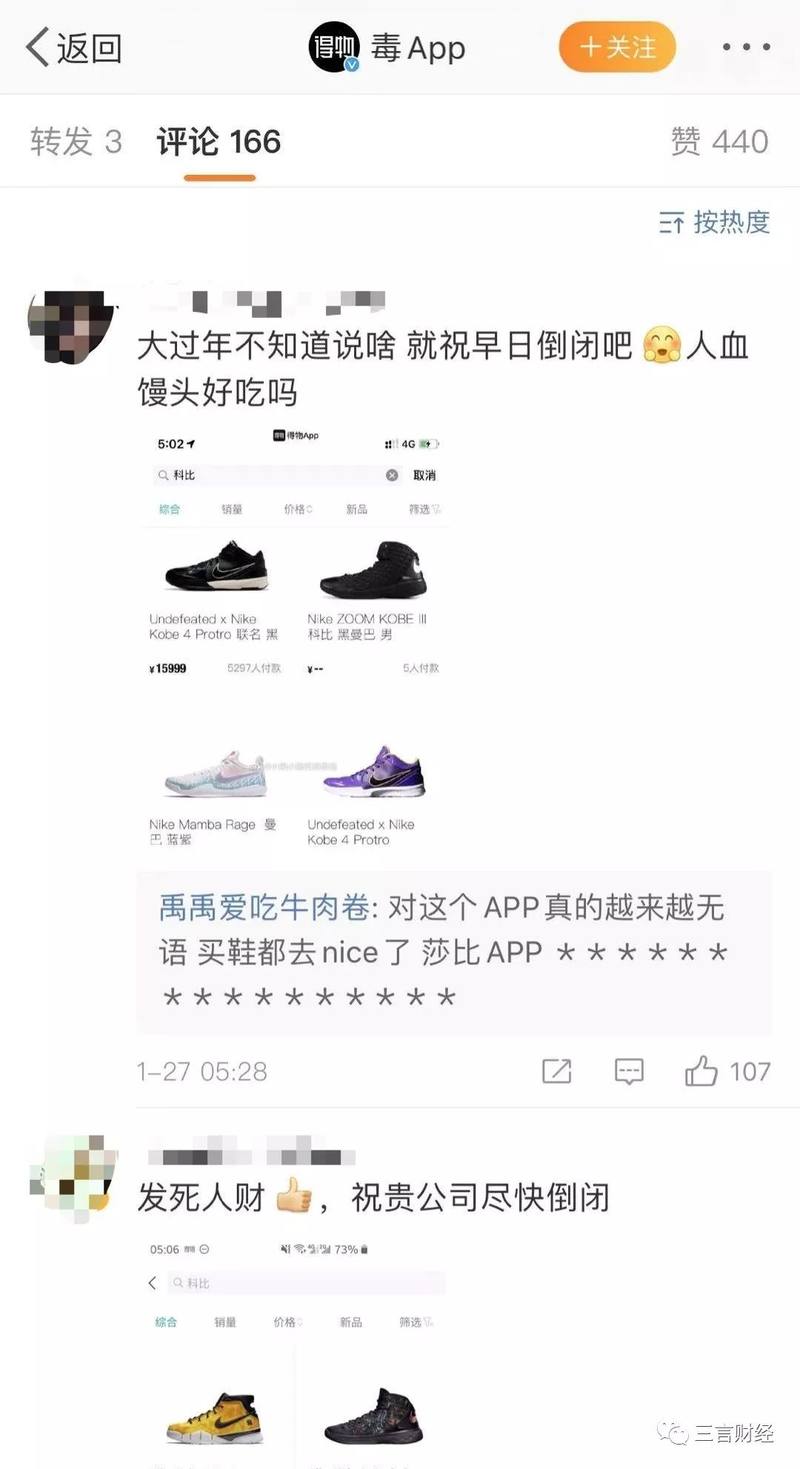
Task: Open the first comment's attached shoe screenshot
Action: pyautogui.click(x=296, y=640)
